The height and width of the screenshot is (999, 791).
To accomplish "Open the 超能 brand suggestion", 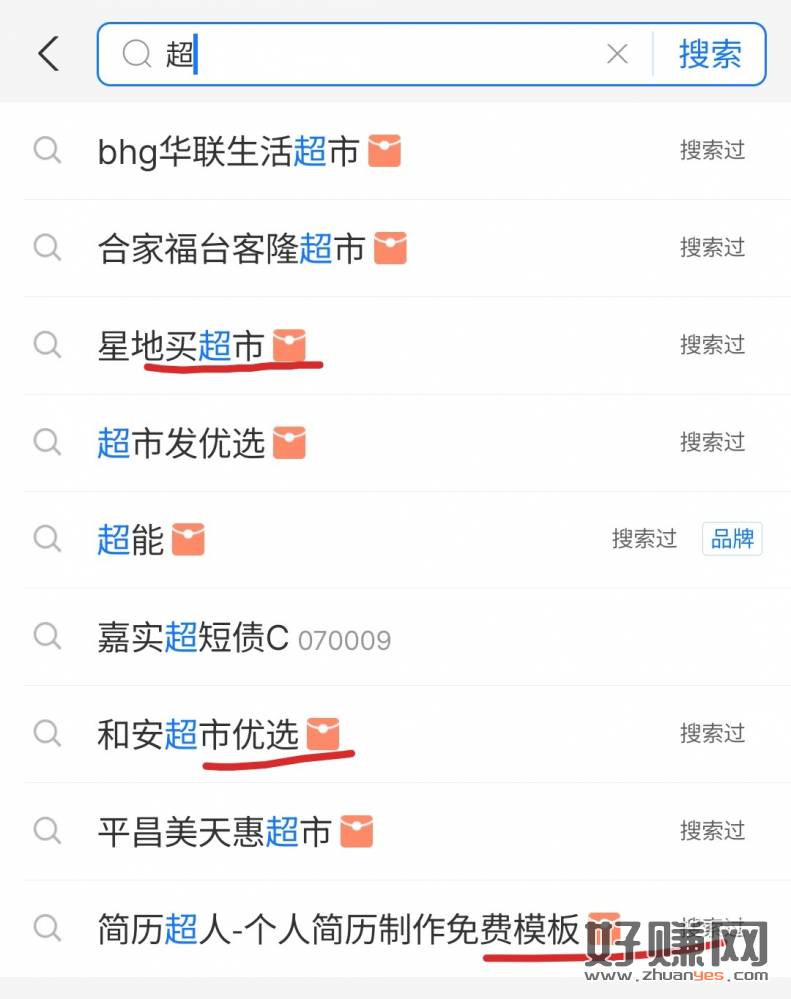I will point(131,540).
